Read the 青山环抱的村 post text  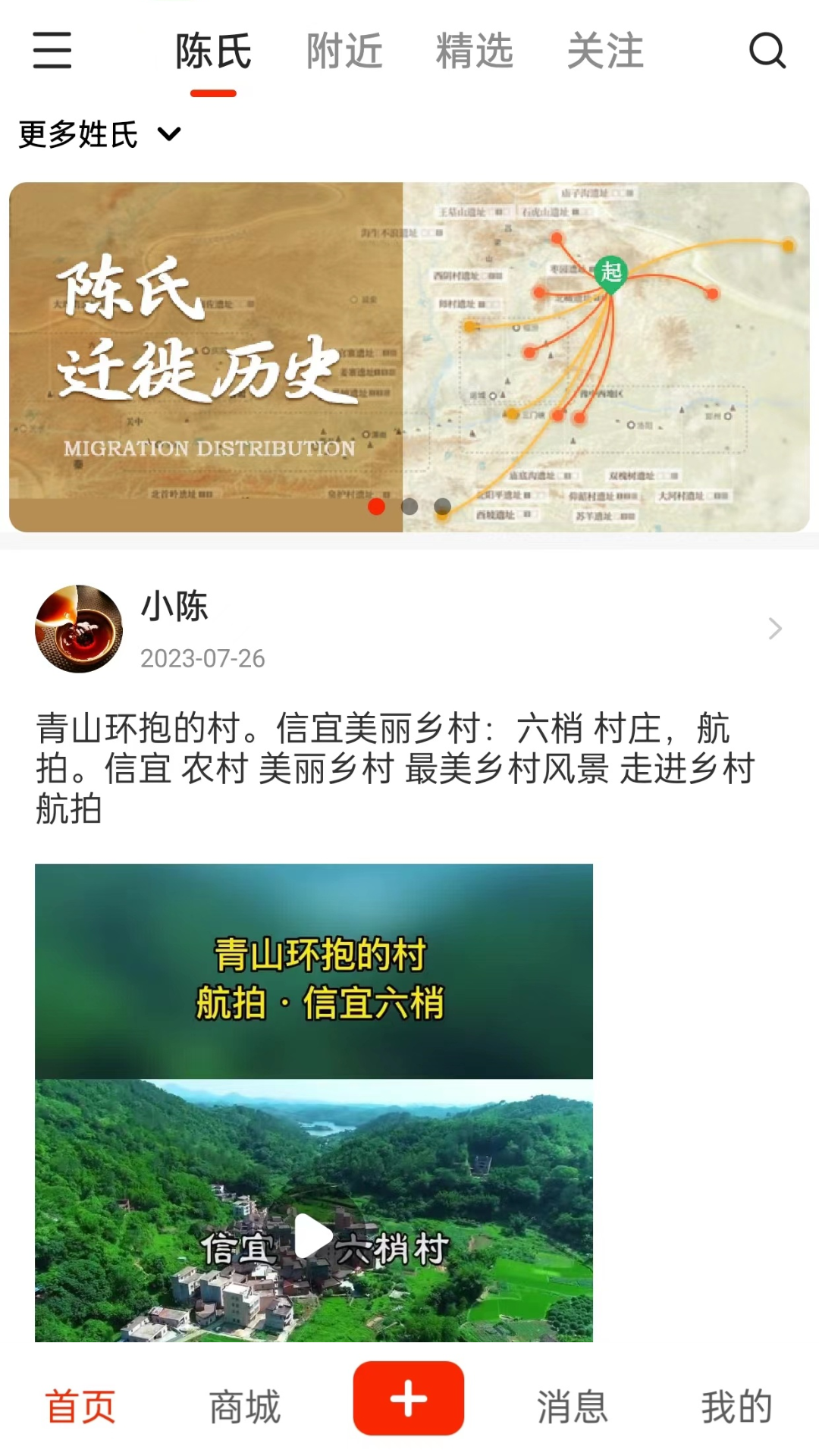click(x=394, y=767)
